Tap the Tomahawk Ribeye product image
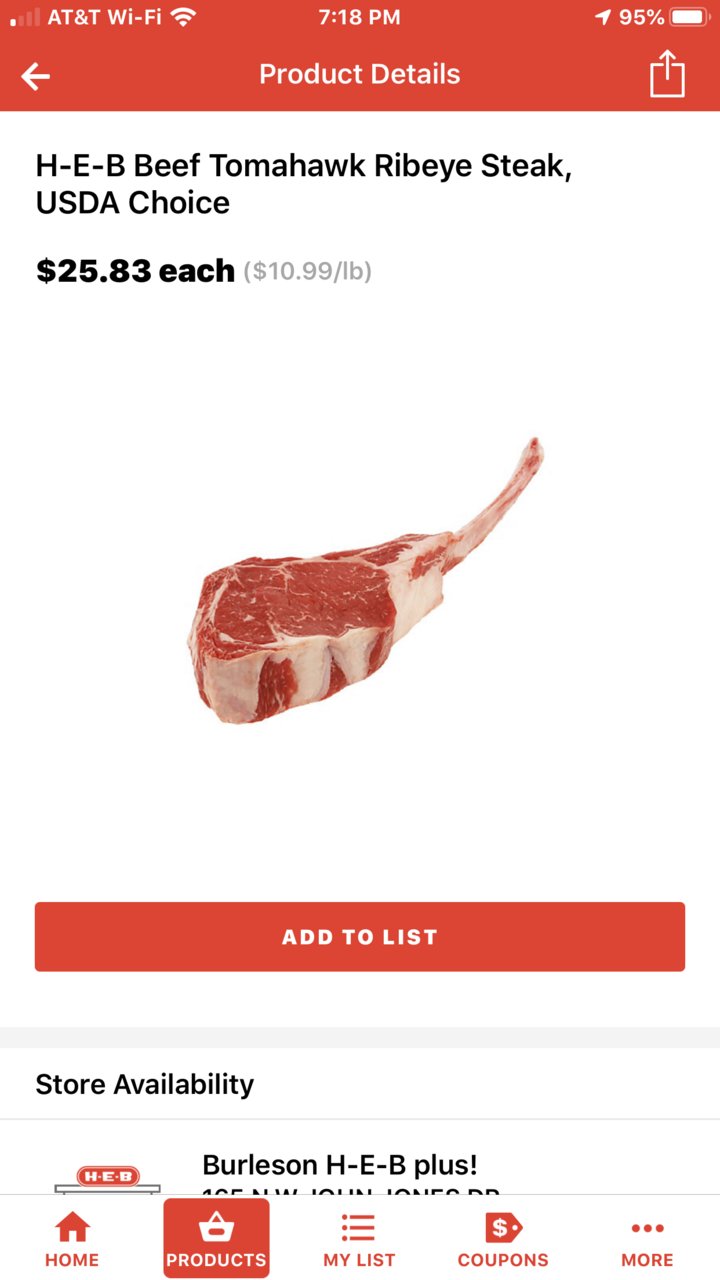The width and height of the screenshot is (720, 1280). tap(366, 581)
